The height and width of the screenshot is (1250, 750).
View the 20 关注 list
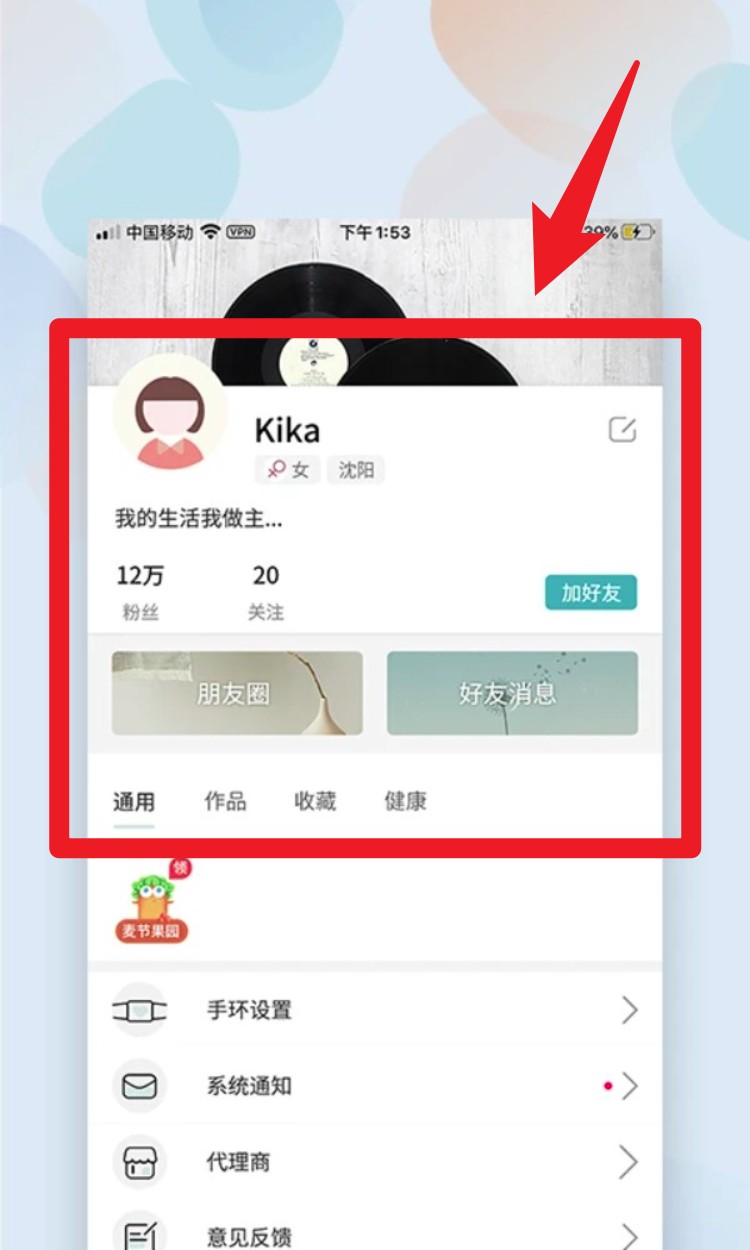coord(266,591)
